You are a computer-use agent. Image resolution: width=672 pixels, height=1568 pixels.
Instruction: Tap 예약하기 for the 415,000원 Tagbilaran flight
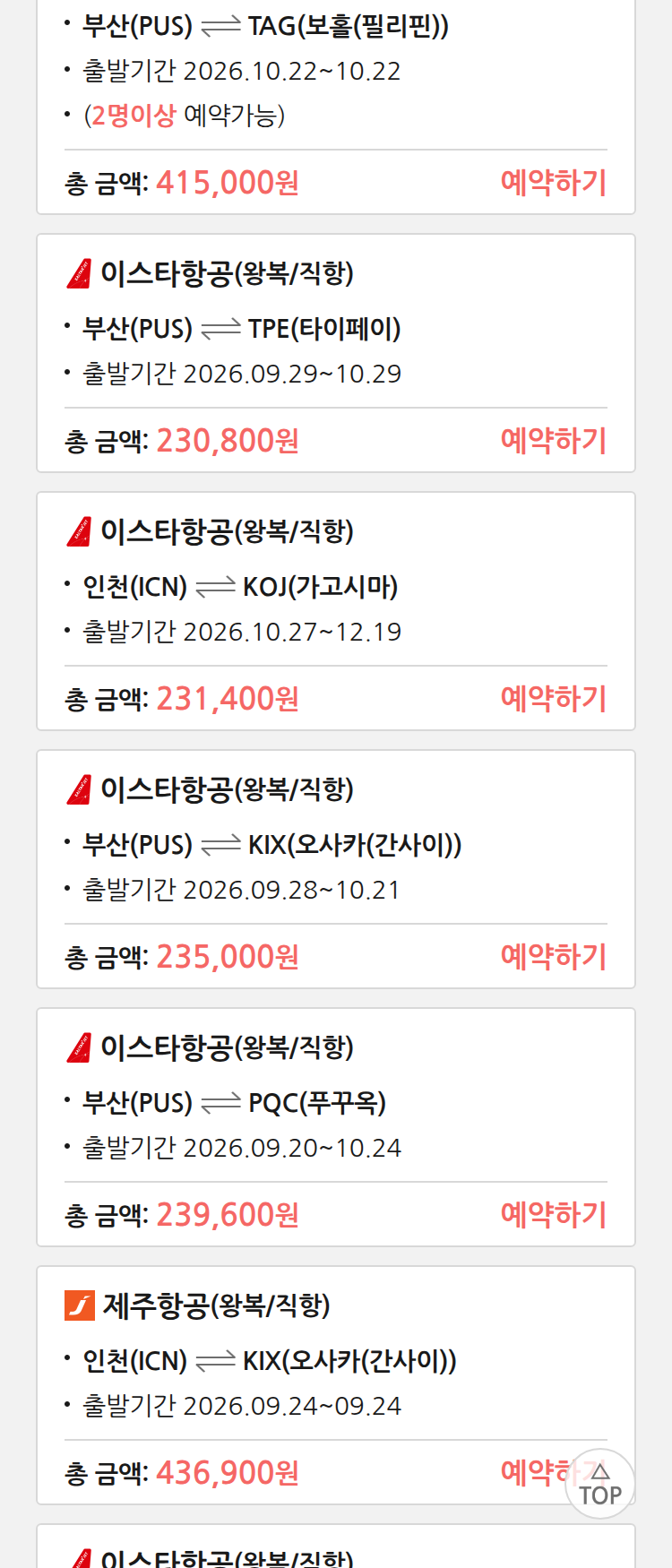point(553,183)
